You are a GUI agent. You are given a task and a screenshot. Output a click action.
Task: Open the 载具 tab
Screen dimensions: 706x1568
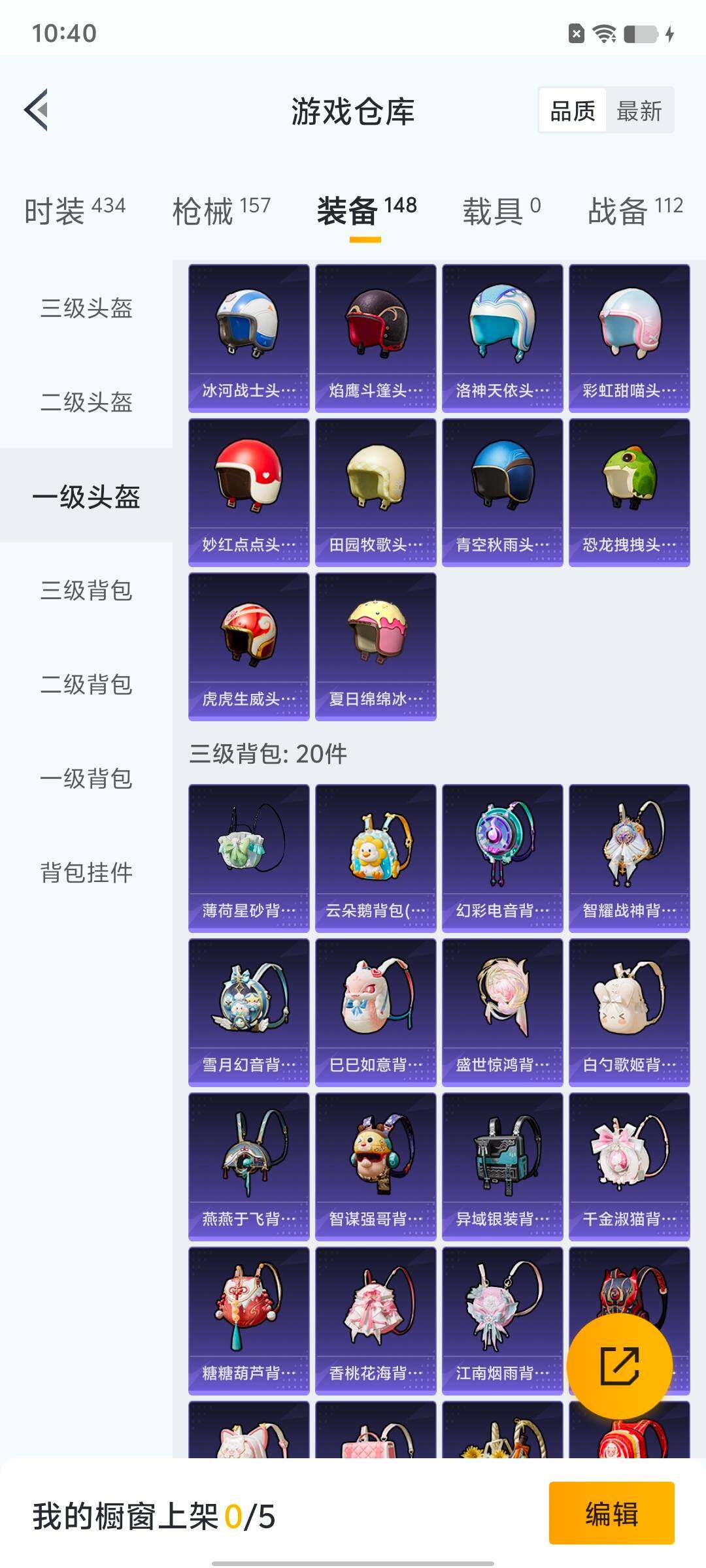click(x=501, y=210)
